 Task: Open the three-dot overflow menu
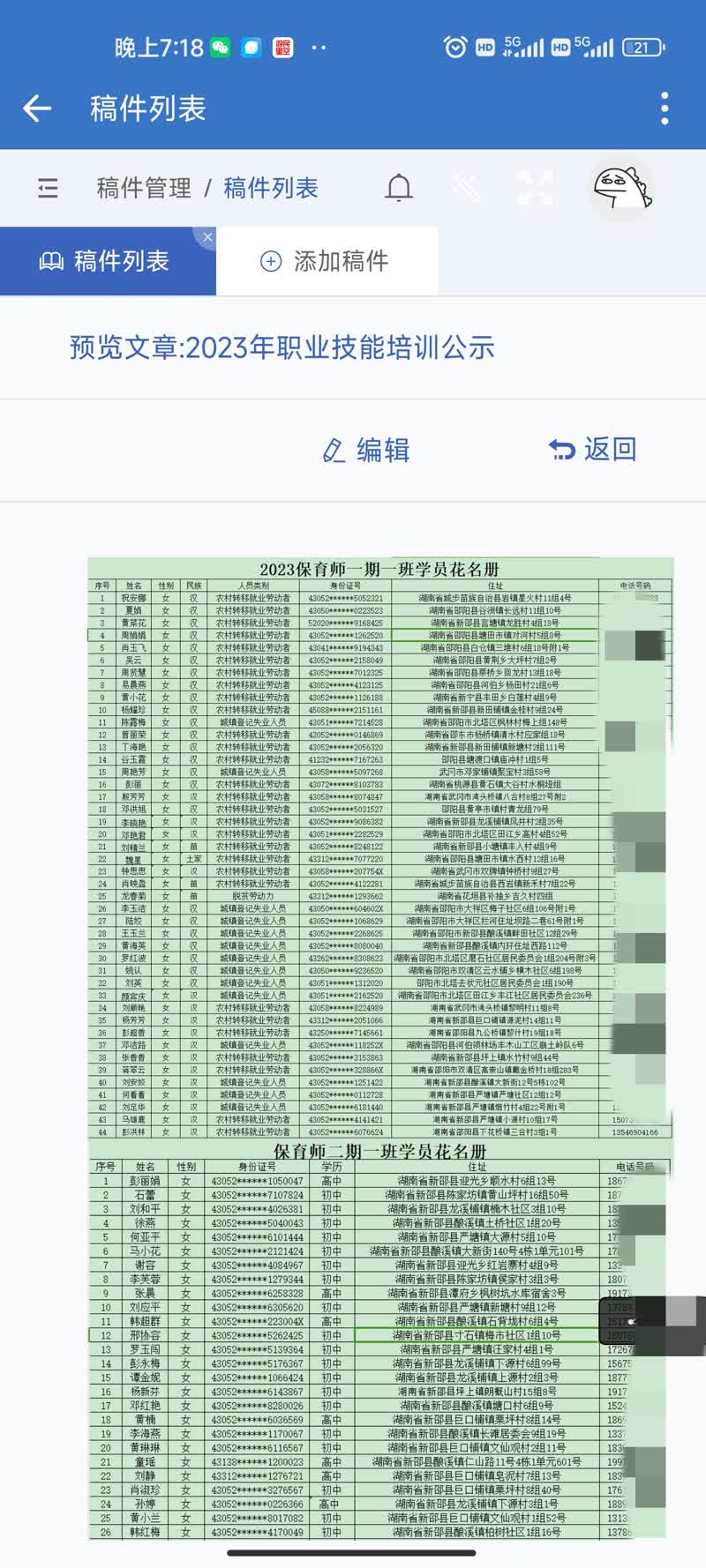pos(665,108)
